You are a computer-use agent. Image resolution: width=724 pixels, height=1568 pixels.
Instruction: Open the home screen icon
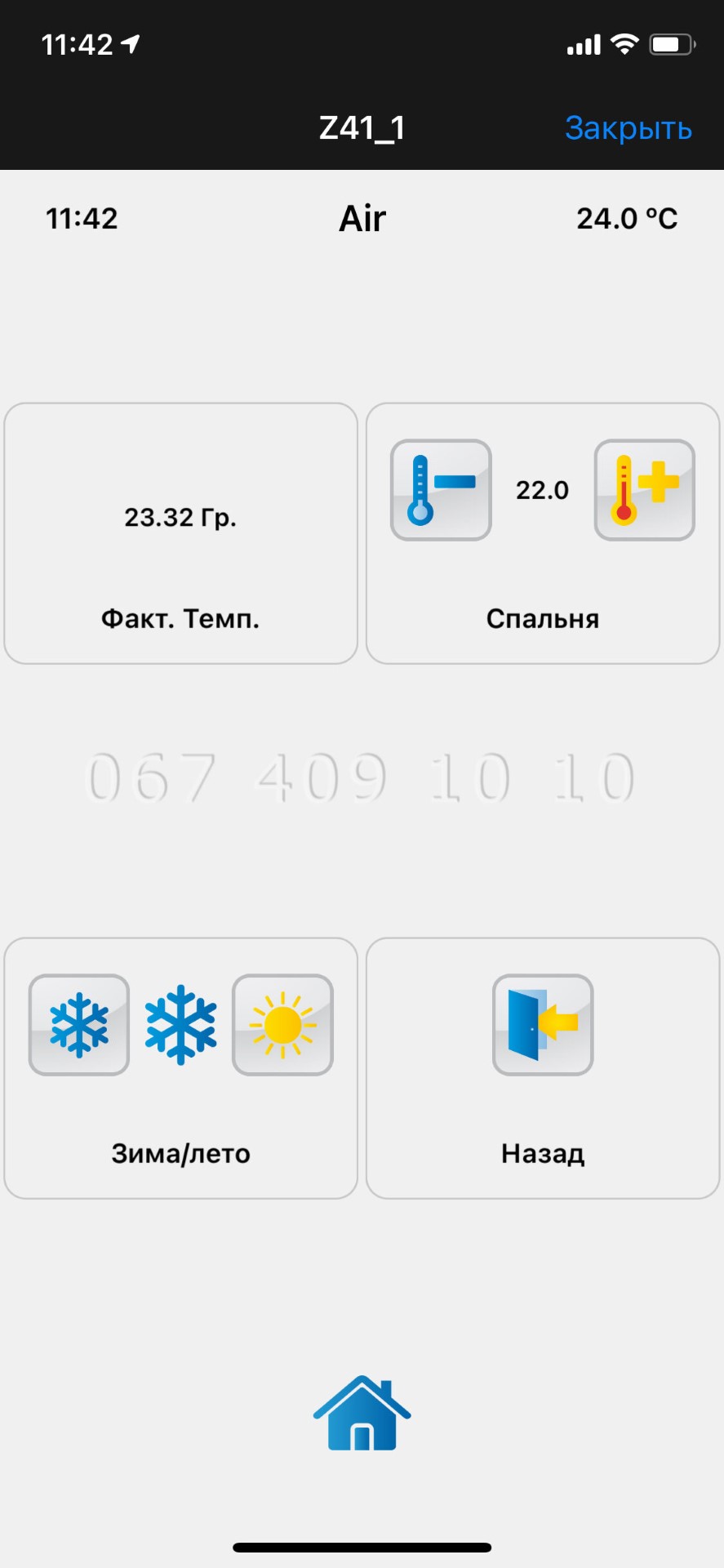coord(362,1413)
